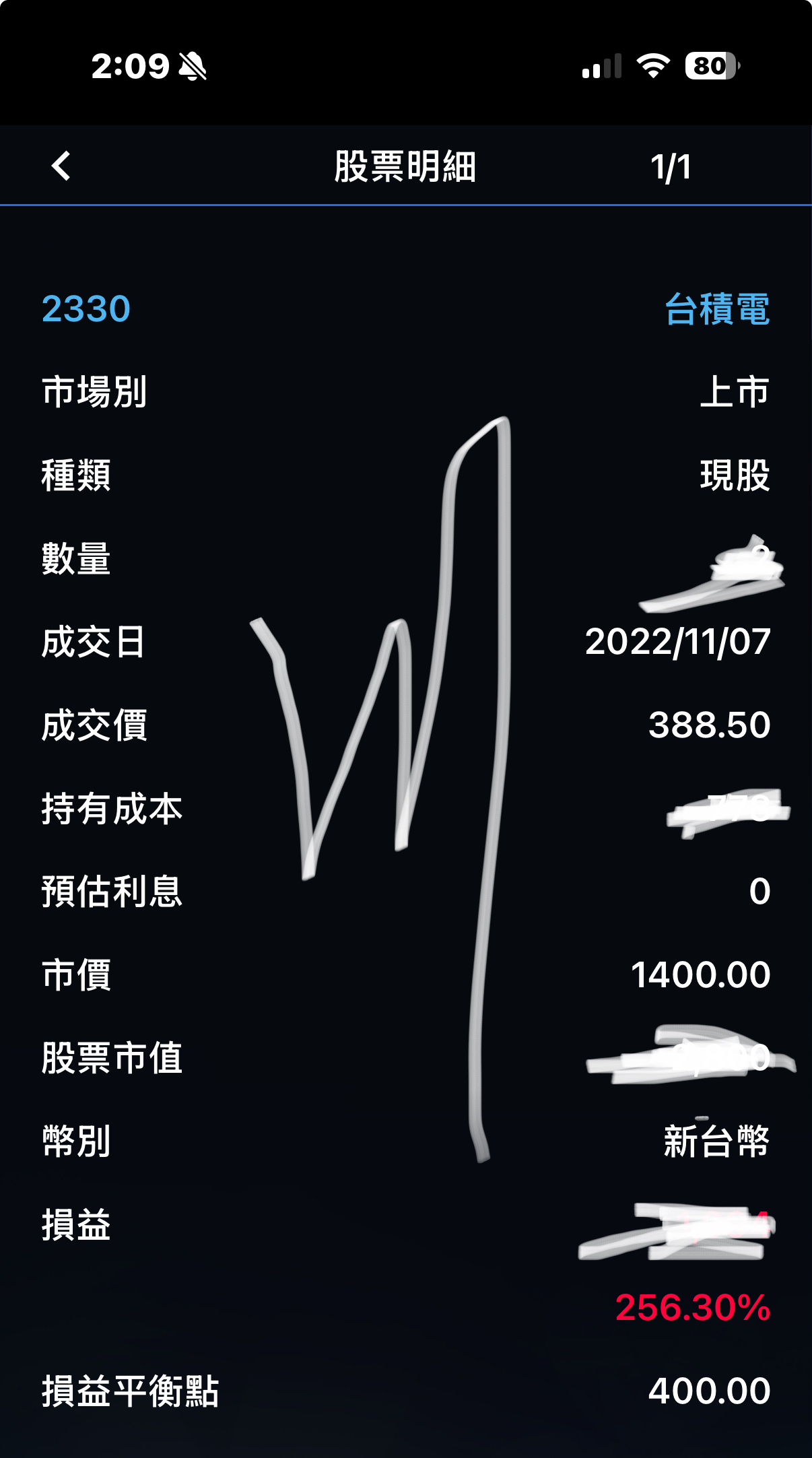The height and width of the screenshot is (1458, 812).
Task: Go back from the 股票明細 page
Action: tap(61, 166)
